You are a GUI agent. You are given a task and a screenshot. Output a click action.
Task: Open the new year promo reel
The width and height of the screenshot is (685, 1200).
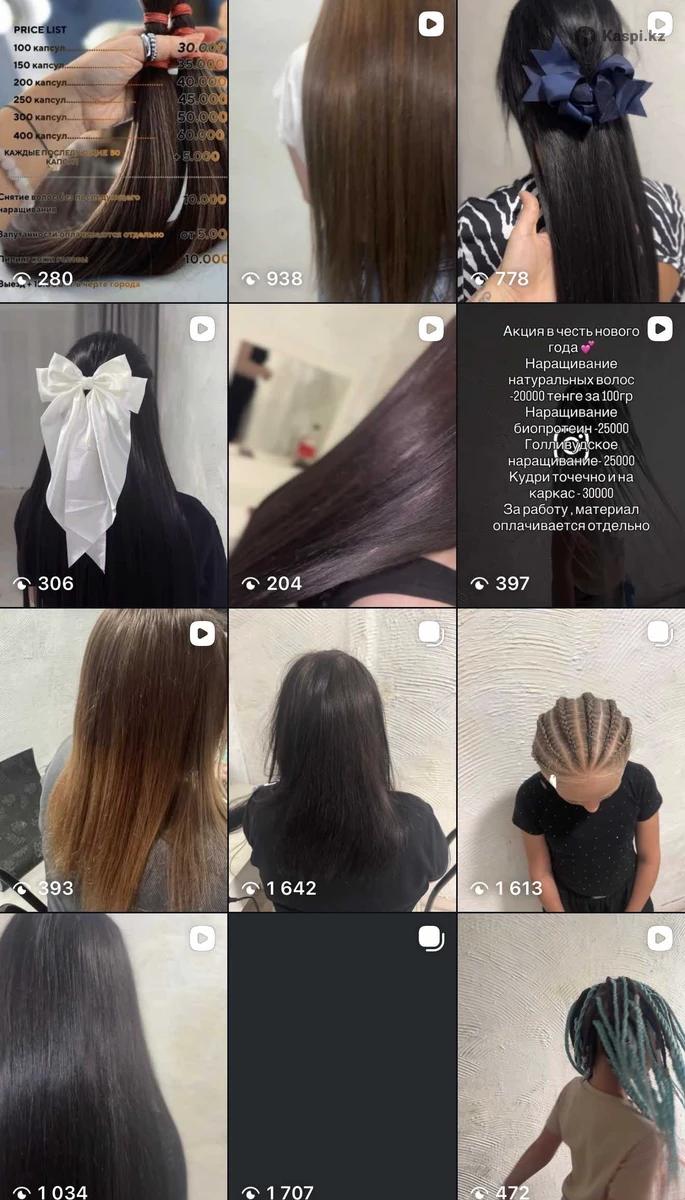571,455
